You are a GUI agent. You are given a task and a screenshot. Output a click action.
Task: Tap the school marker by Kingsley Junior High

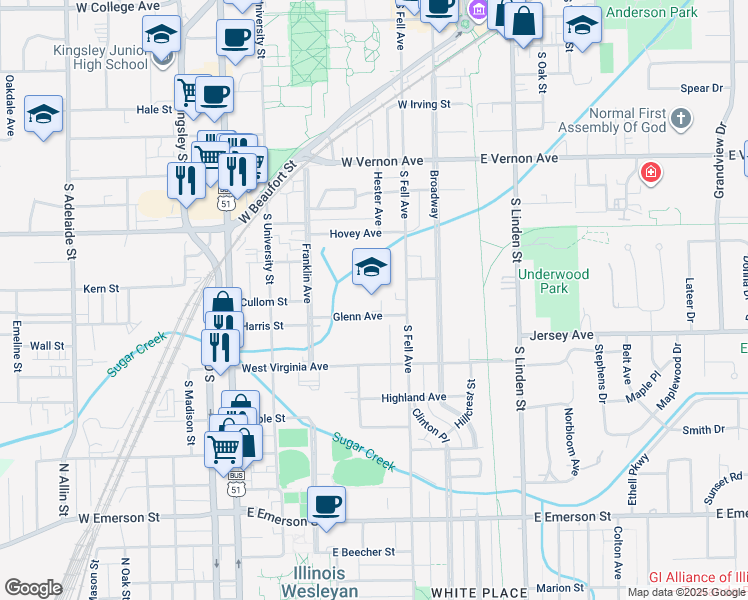(x=161, y=36)
